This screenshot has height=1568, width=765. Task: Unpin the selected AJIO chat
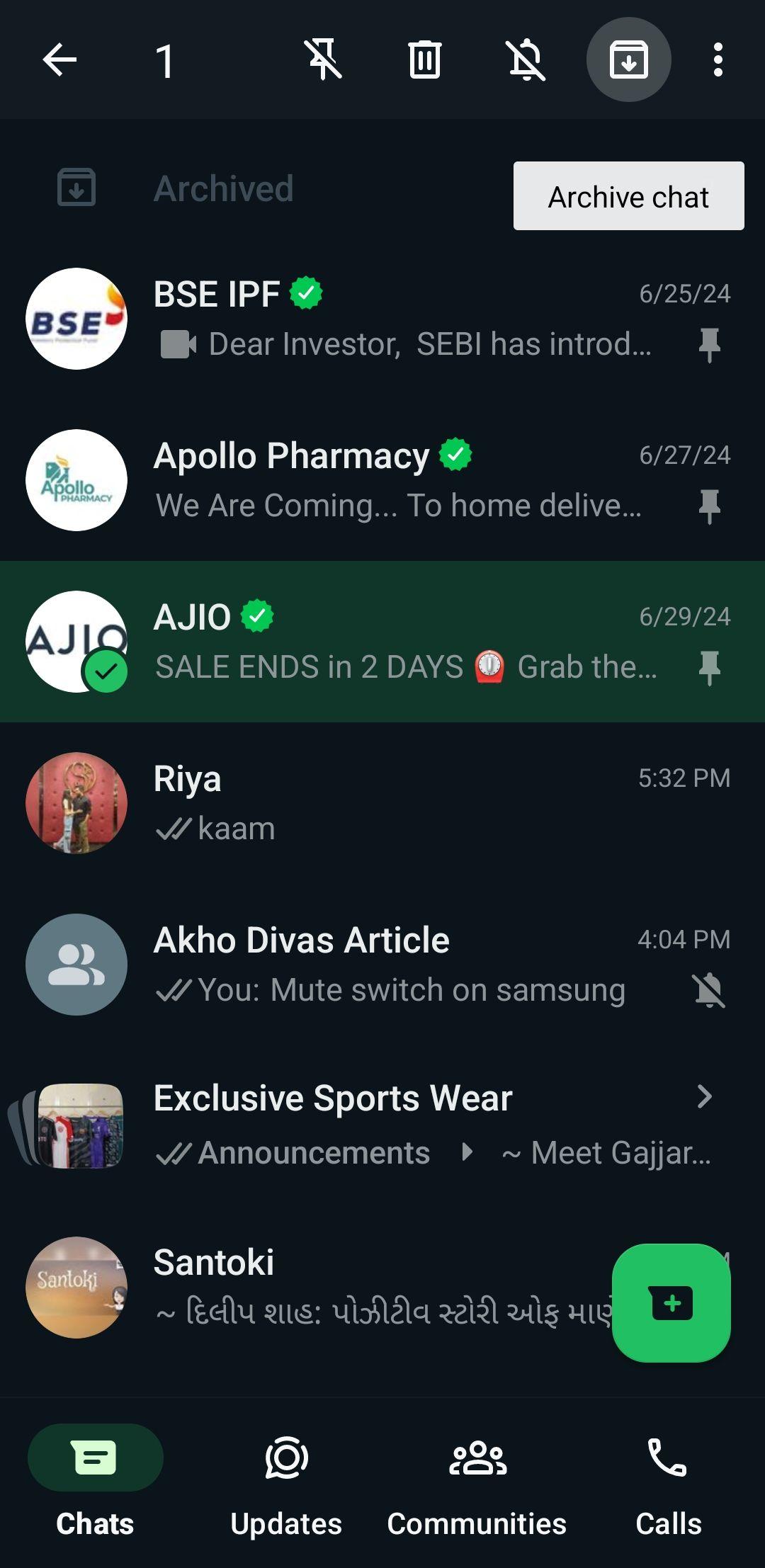point(323,59)
